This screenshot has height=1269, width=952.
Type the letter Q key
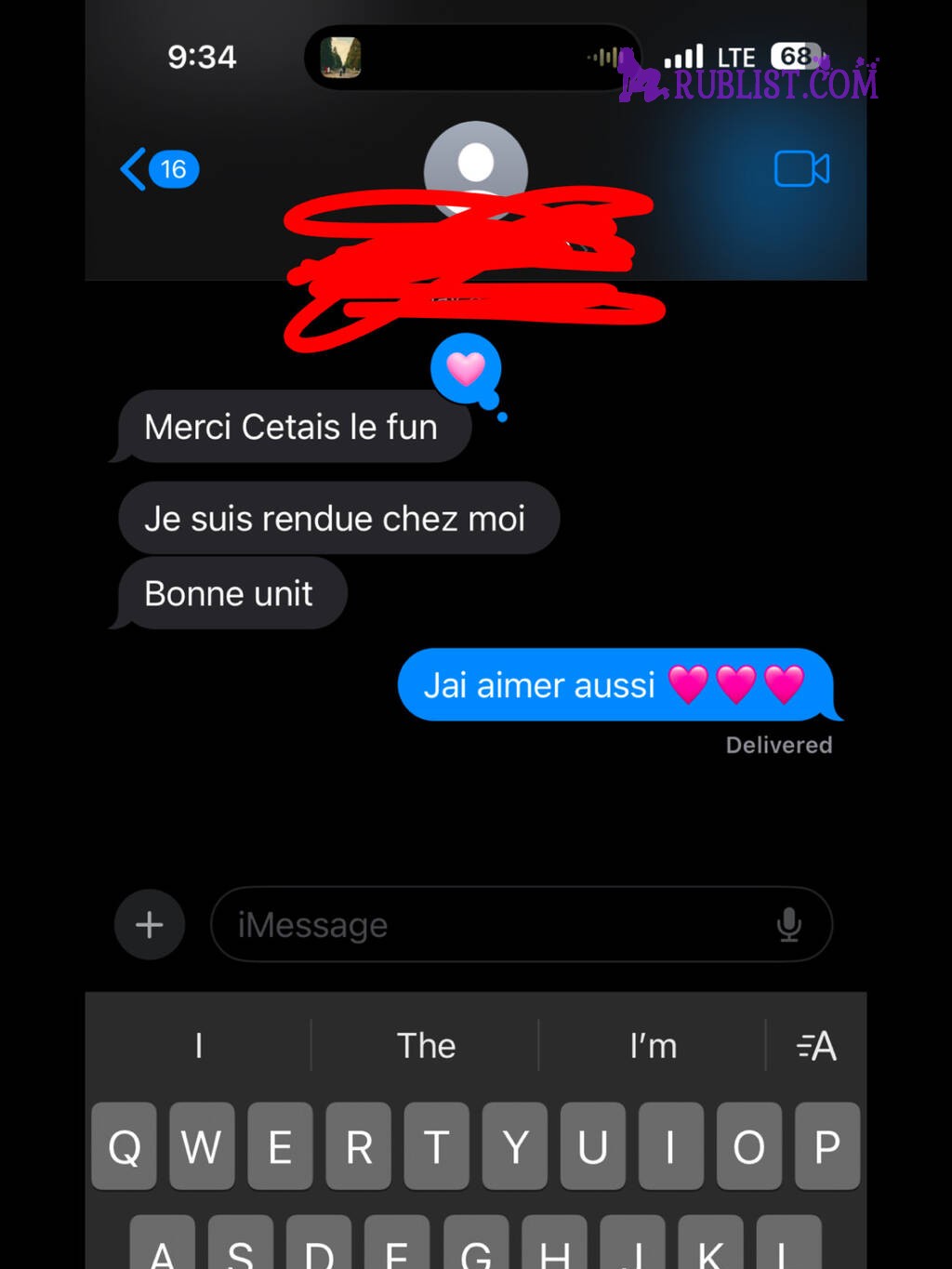point(125,1146)
